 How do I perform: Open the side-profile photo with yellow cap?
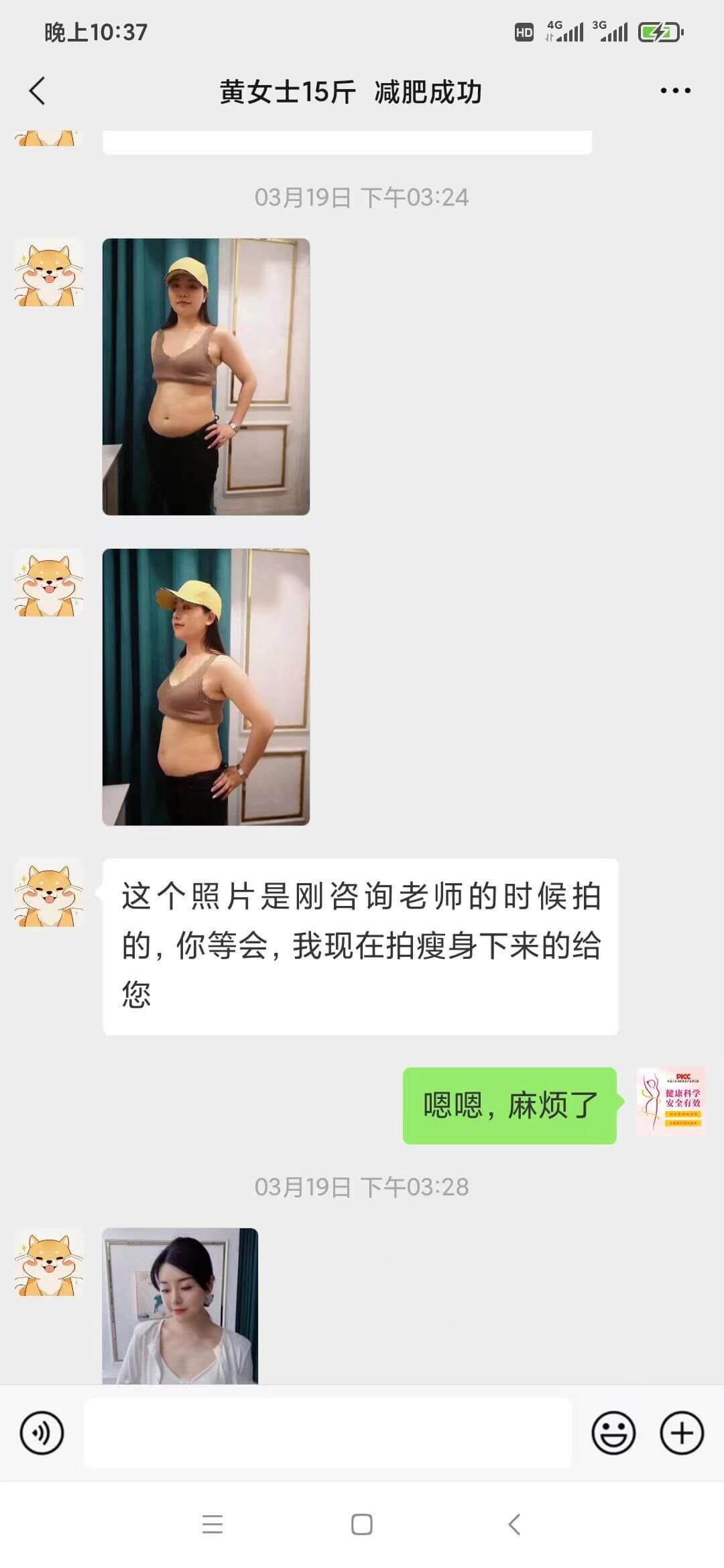point(206,687)
